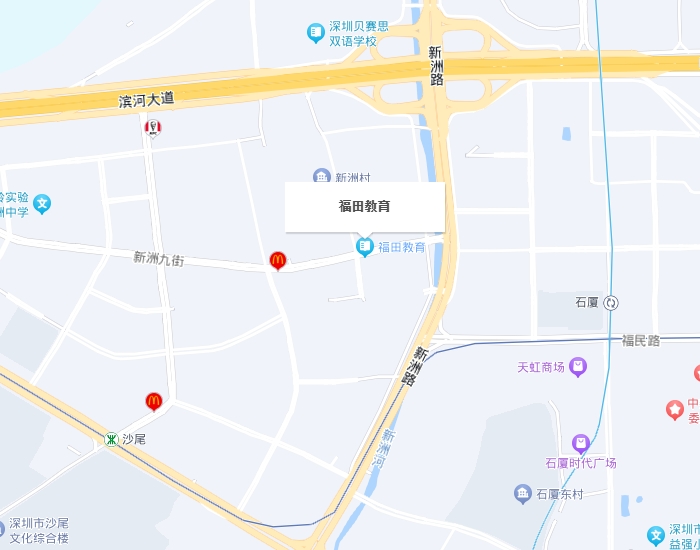Select 深圳贝赛思双语学校 school marker
The width and height of the screenshot is (700, 550).
(316, 34)
